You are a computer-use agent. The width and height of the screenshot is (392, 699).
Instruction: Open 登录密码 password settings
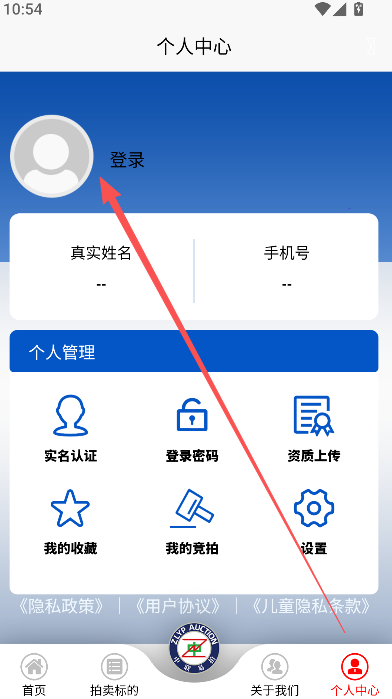coord(192,428)
